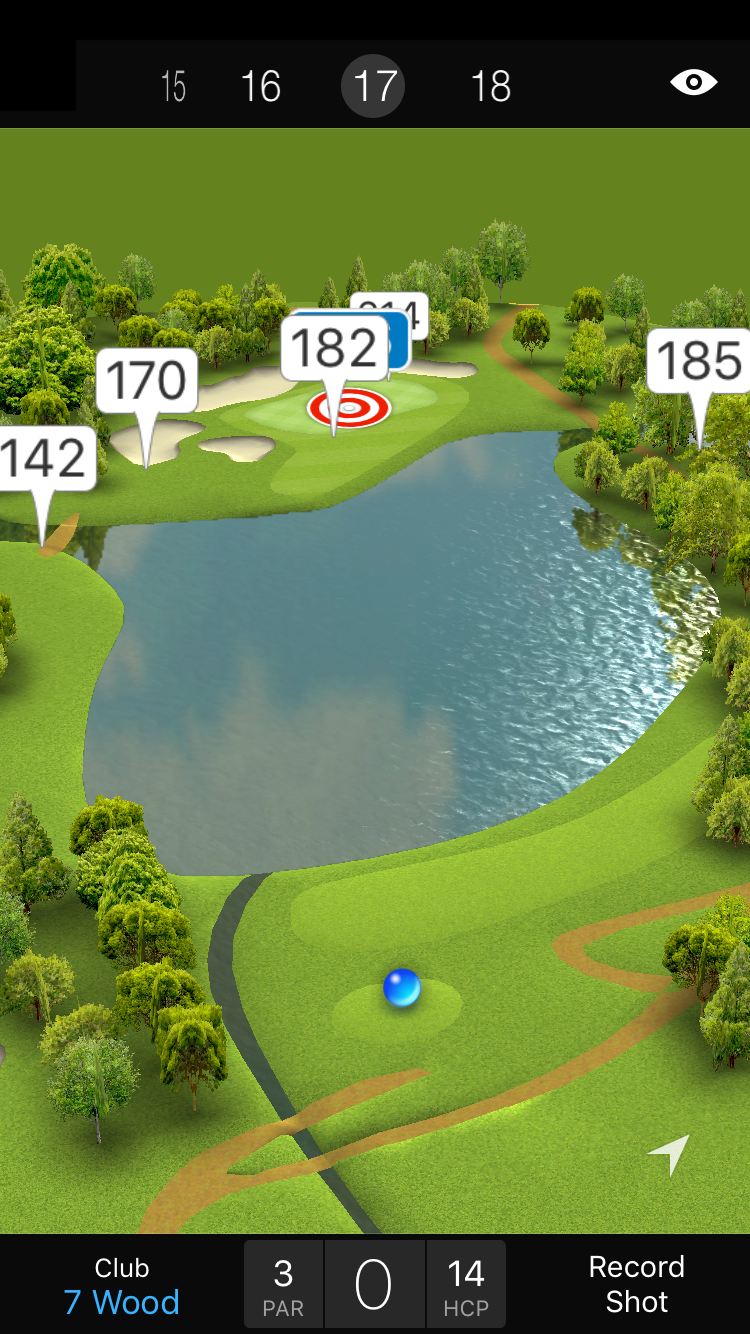Select the red target on the green
This screenshot has height=1334, width=750.
349,409
